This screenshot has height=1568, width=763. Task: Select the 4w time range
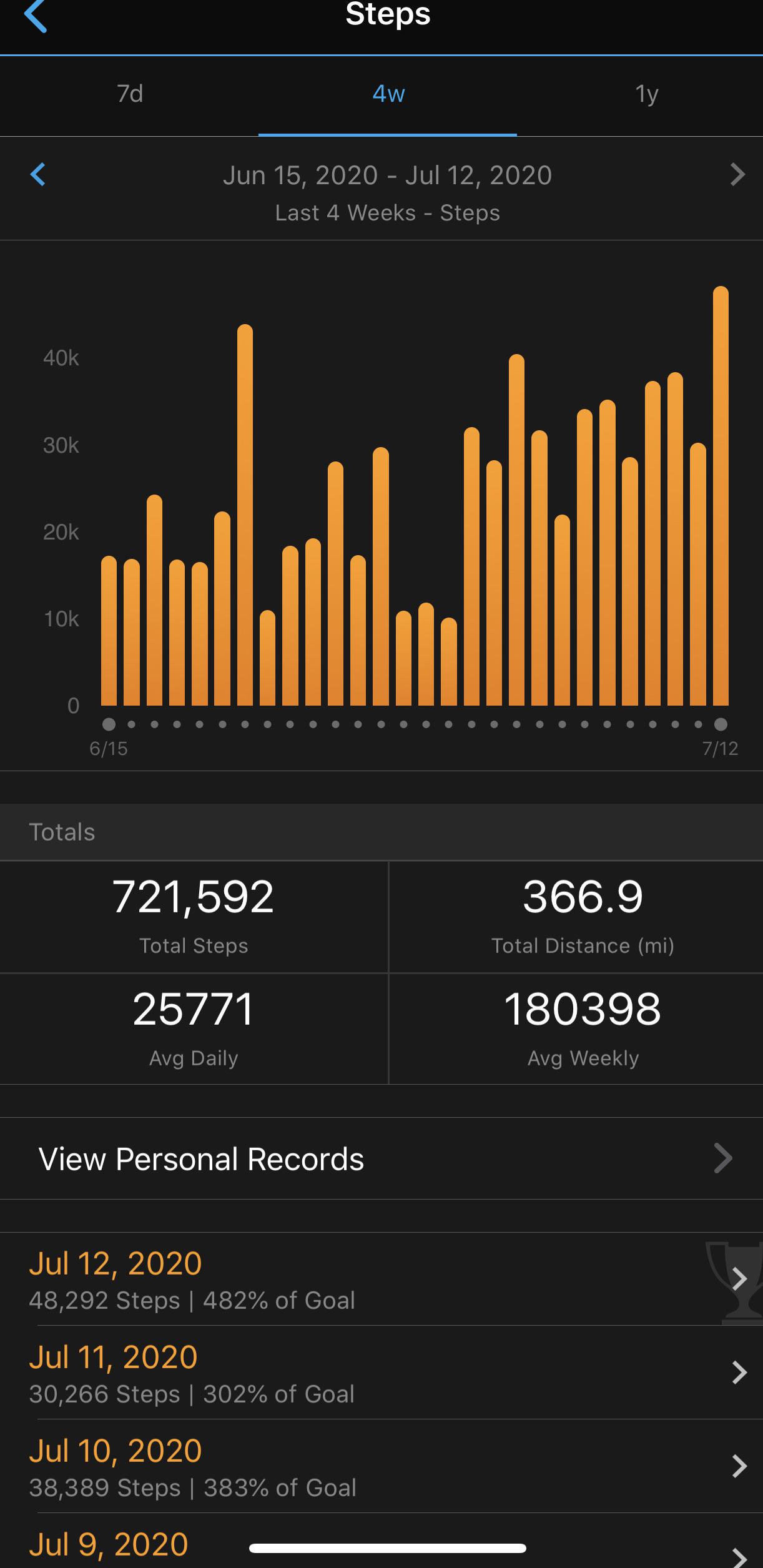[388, 94]
